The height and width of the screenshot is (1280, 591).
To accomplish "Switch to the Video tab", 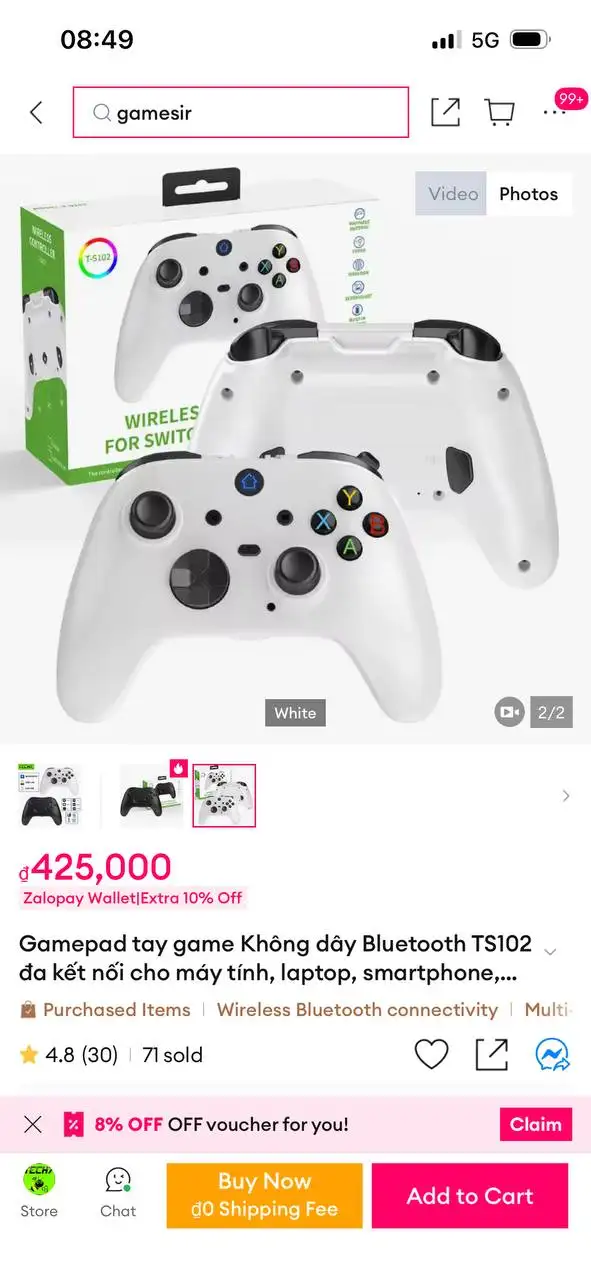I will point(452,194).
